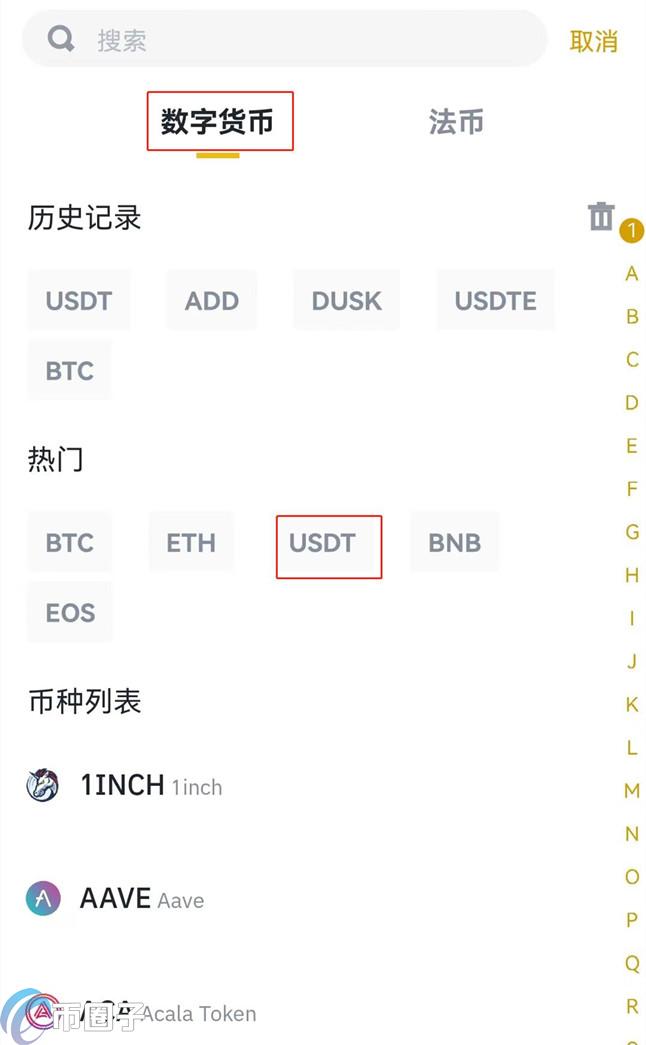The image size is (646, 1045).
Task: Select BNB under 热门
Action: point(454,543)
